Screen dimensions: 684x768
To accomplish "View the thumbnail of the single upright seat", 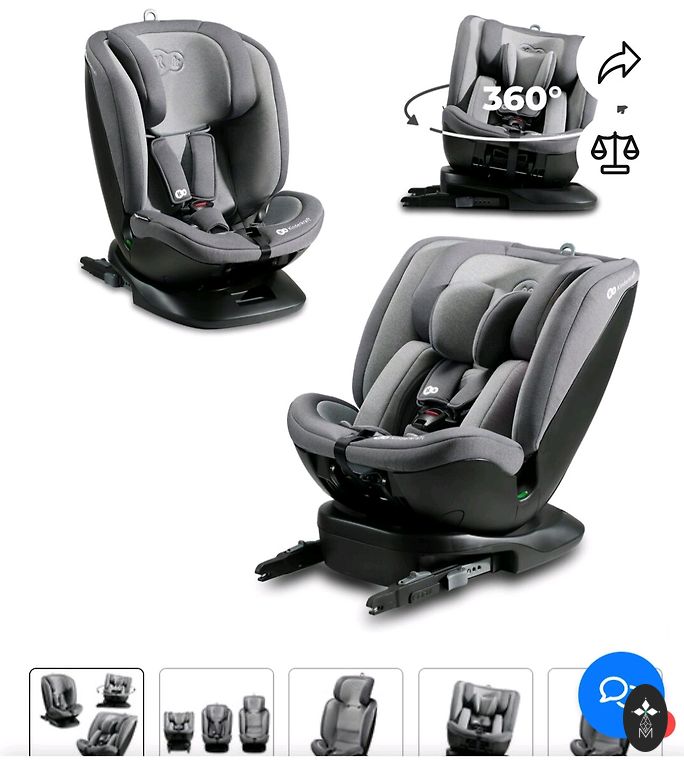I will click(346, 712).
